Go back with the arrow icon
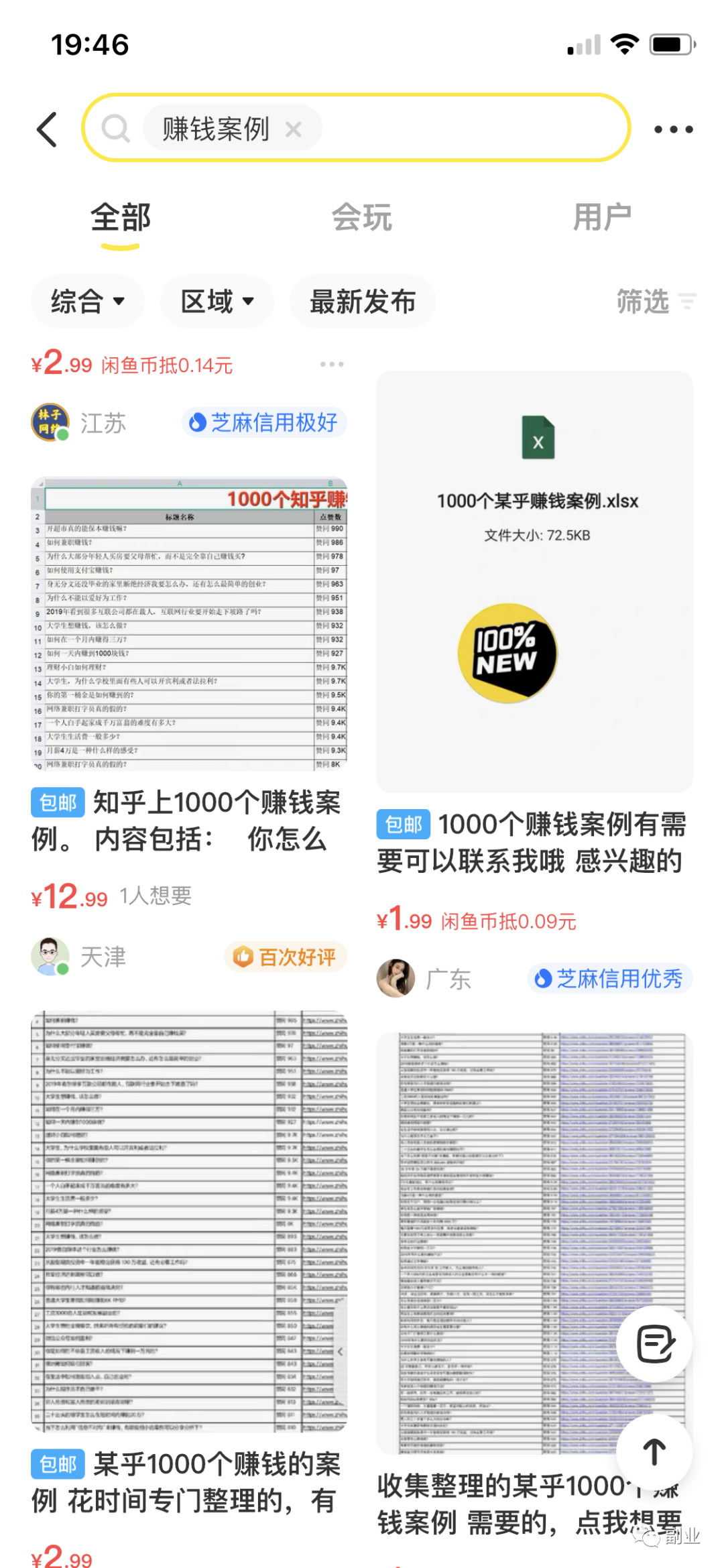 click(x=47, y=129)
